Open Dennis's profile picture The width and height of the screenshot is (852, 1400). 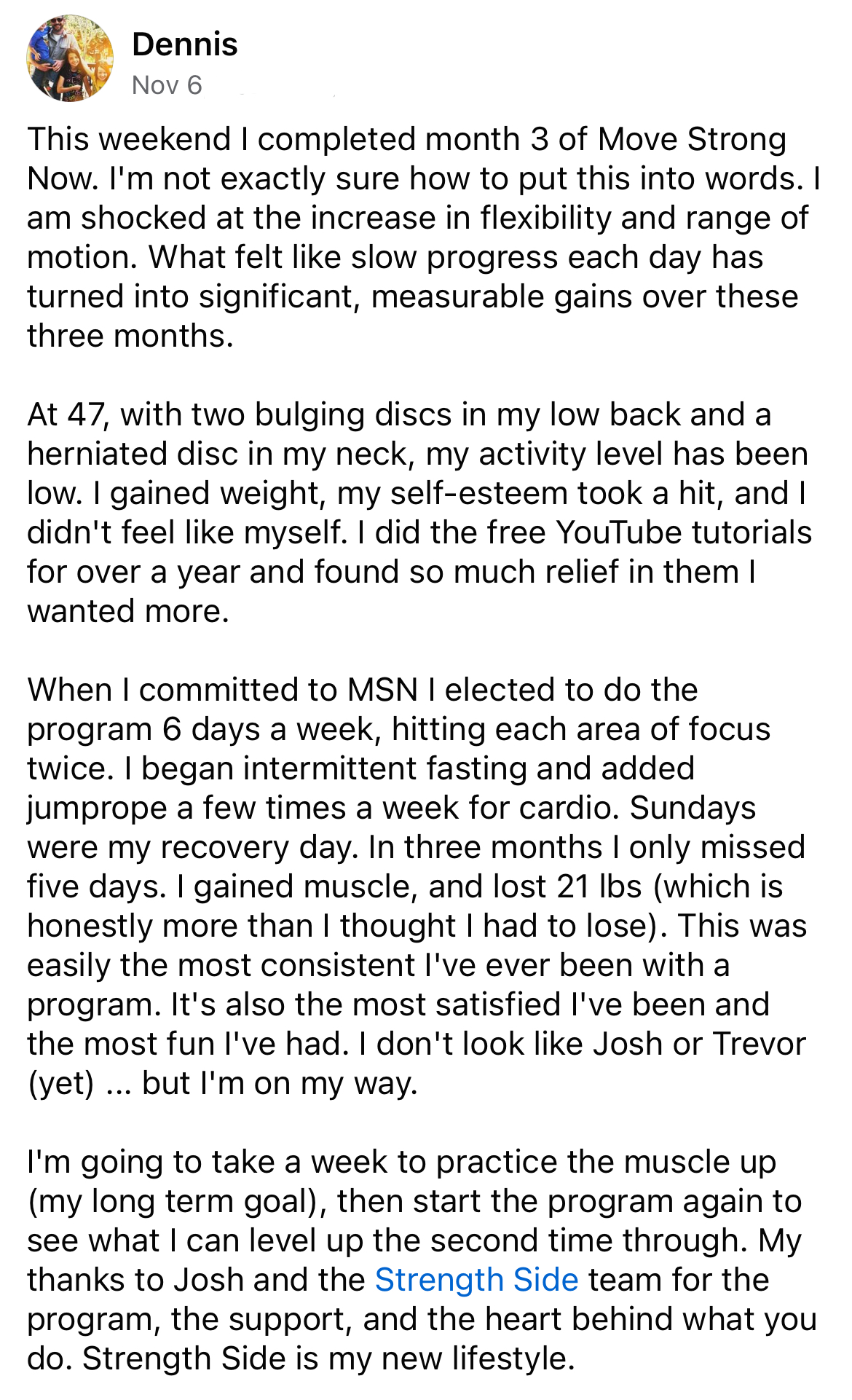pos(70,58)
